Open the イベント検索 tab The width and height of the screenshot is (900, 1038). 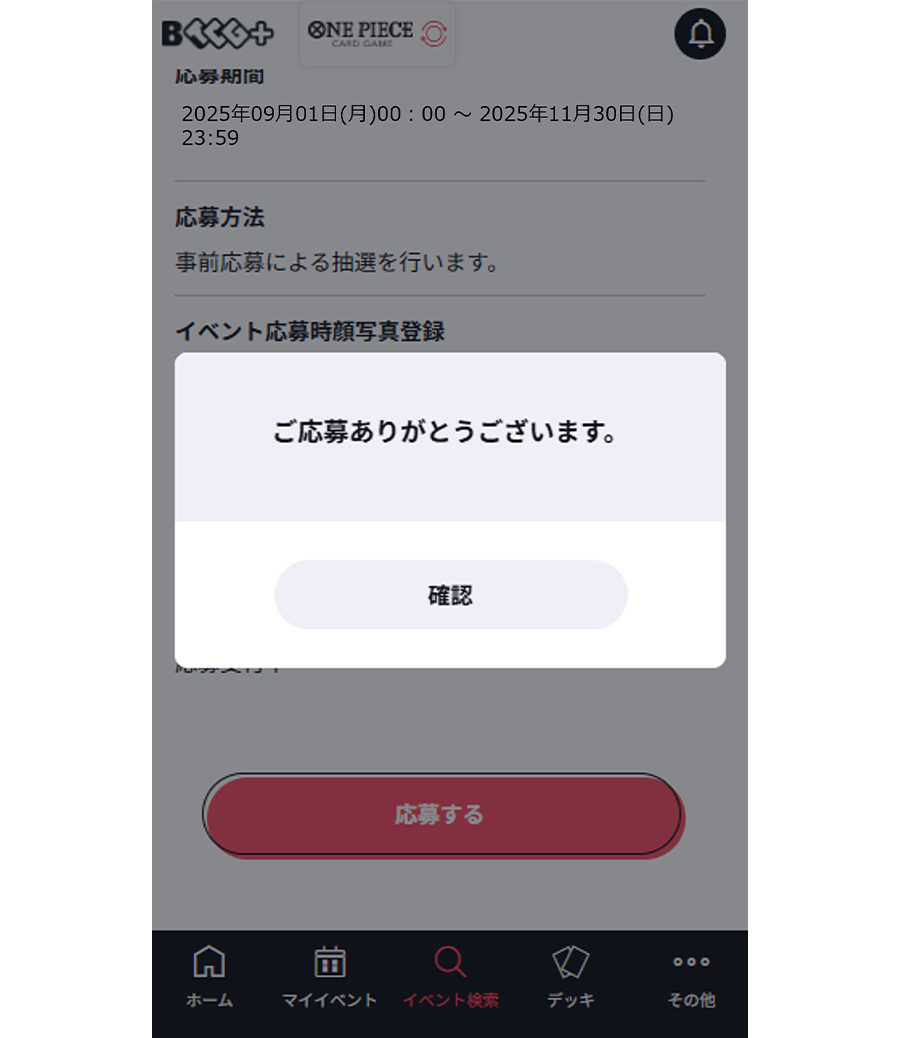[450, 977]
